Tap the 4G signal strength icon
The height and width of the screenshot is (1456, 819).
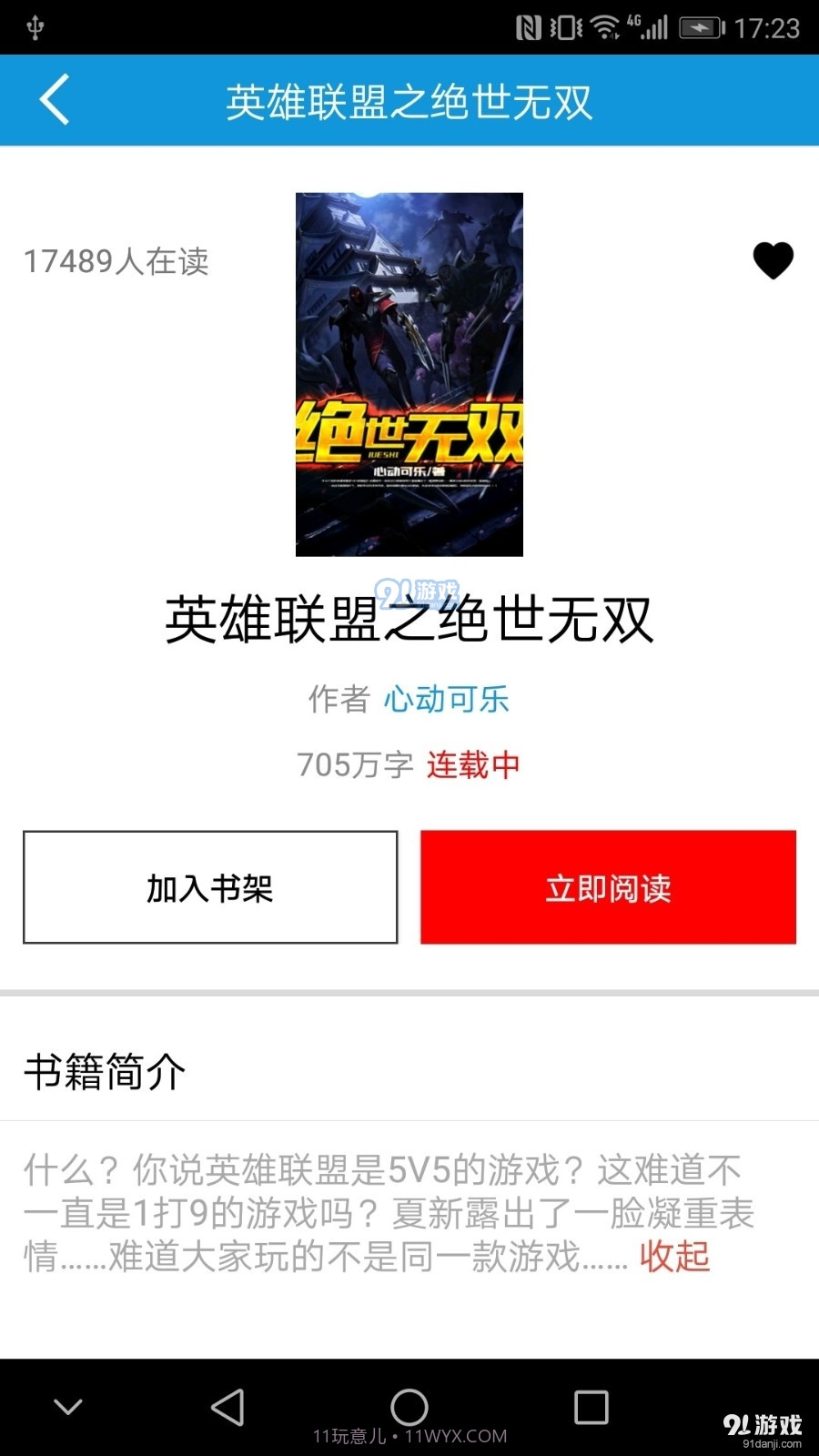pyautogui.click(x=650, y=27)
